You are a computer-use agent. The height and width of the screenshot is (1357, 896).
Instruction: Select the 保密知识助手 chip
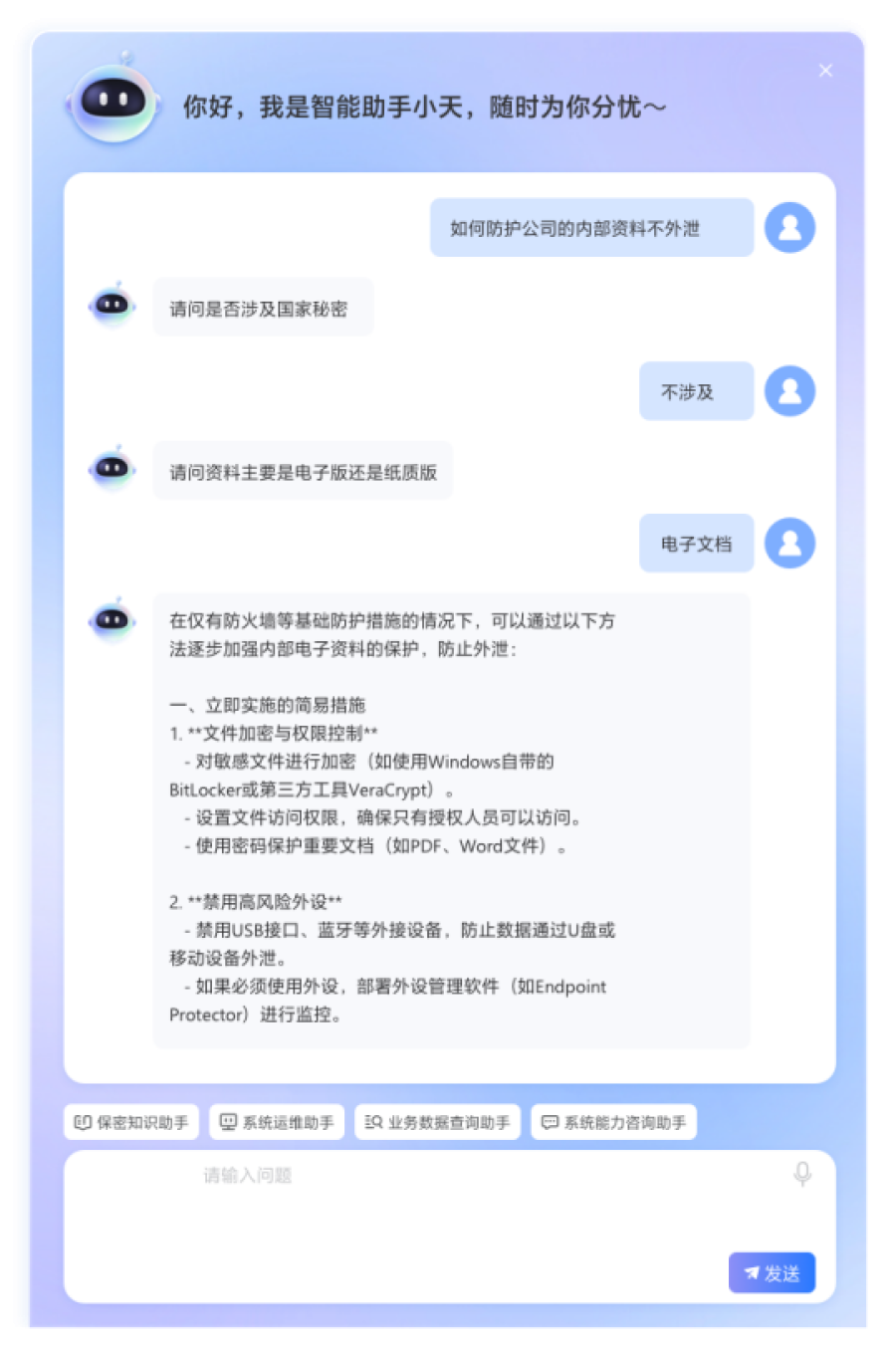[x=131, y=1122]
